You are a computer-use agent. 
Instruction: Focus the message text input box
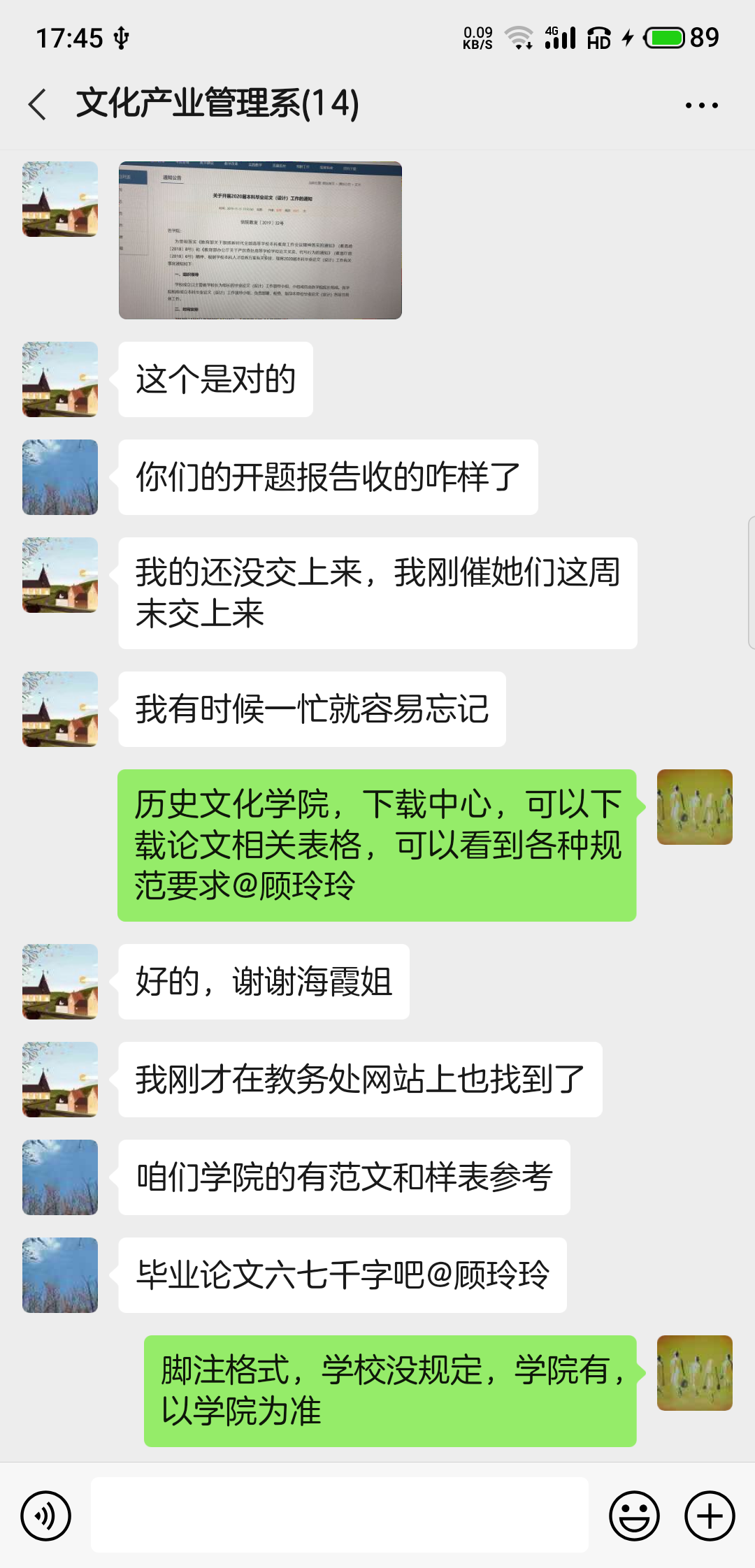tap(340, 1515)
